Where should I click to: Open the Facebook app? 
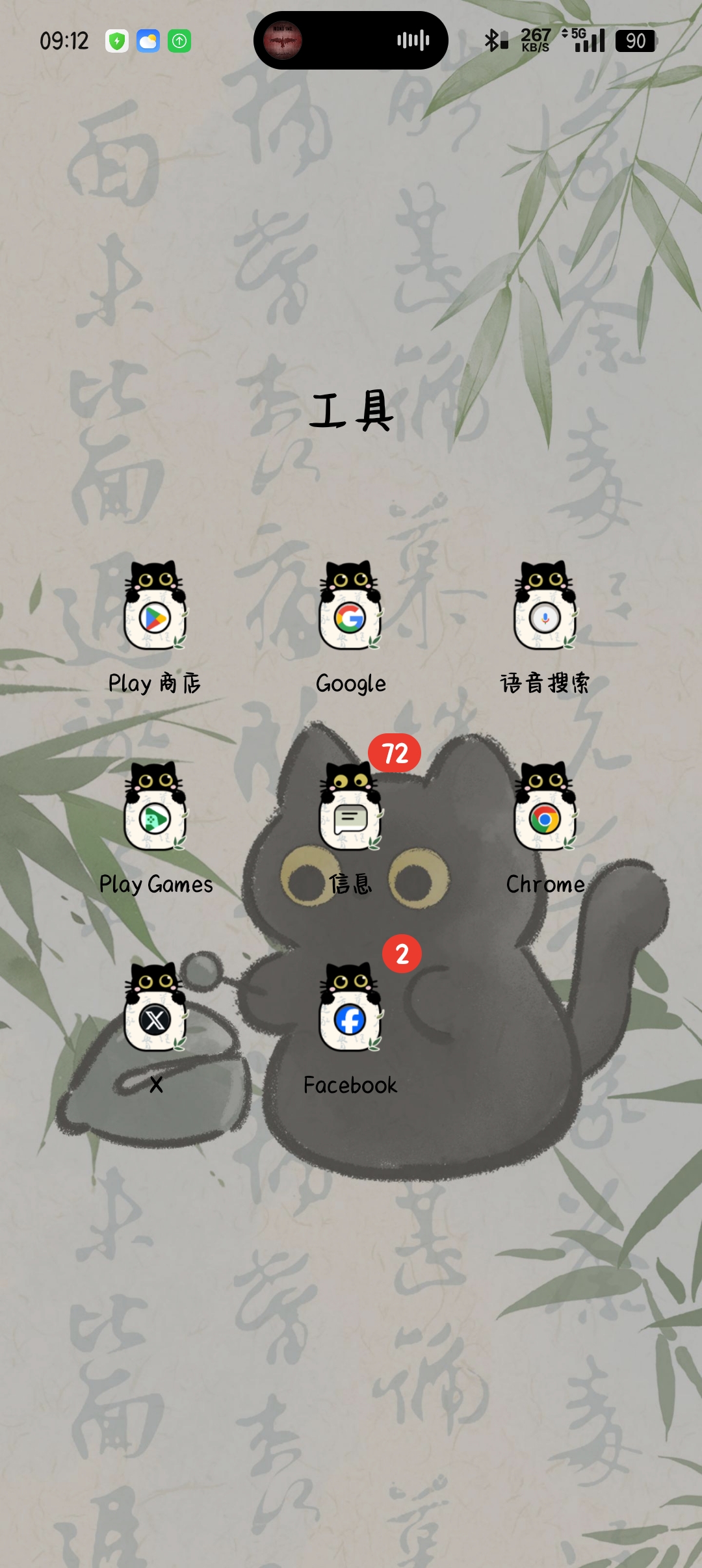tap(350, 1010)
